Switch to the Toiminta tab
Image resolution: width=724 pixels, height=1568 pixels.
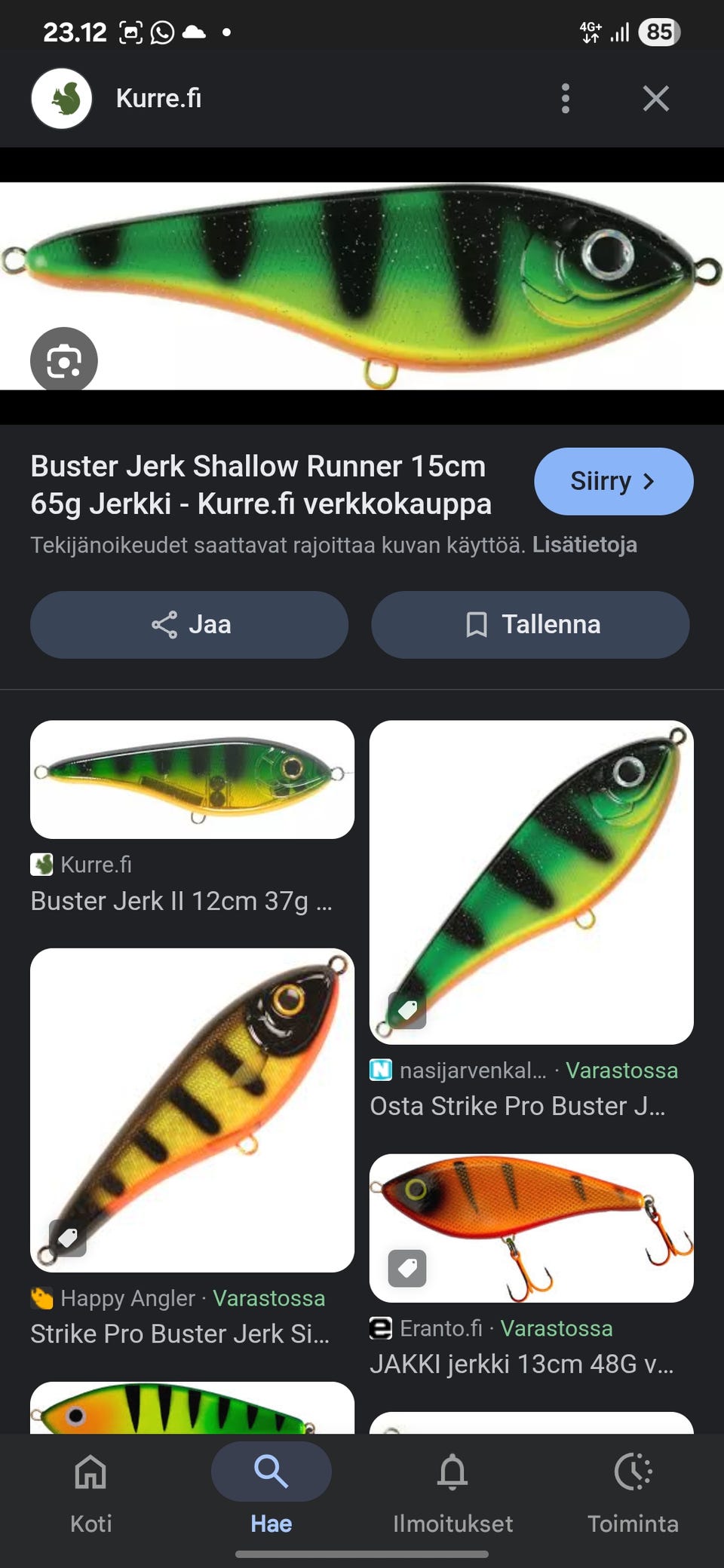633,1491
